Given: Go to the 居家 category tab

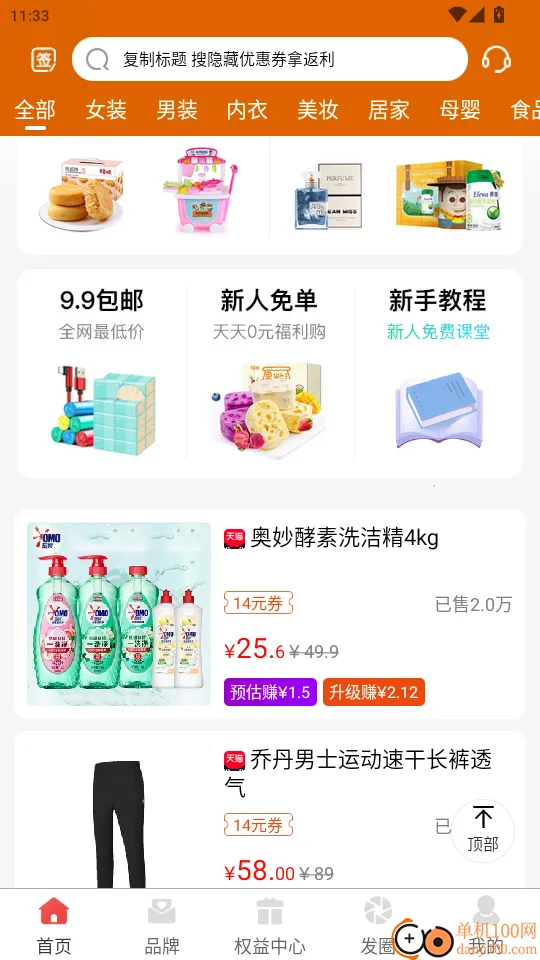Looking at the screenshot, I should tap(389, 110).
